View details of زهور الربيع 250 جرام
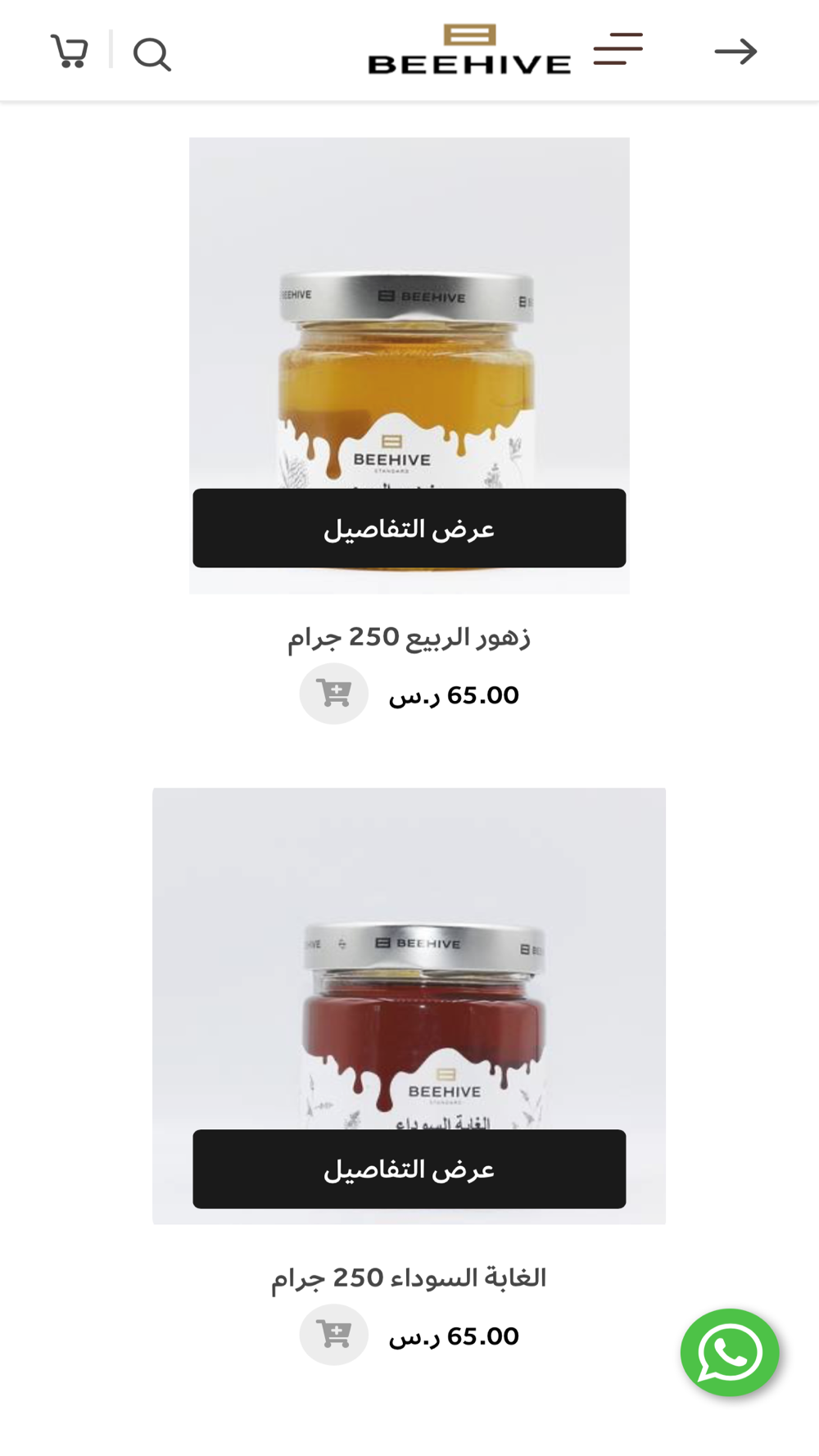 point(409,528)
